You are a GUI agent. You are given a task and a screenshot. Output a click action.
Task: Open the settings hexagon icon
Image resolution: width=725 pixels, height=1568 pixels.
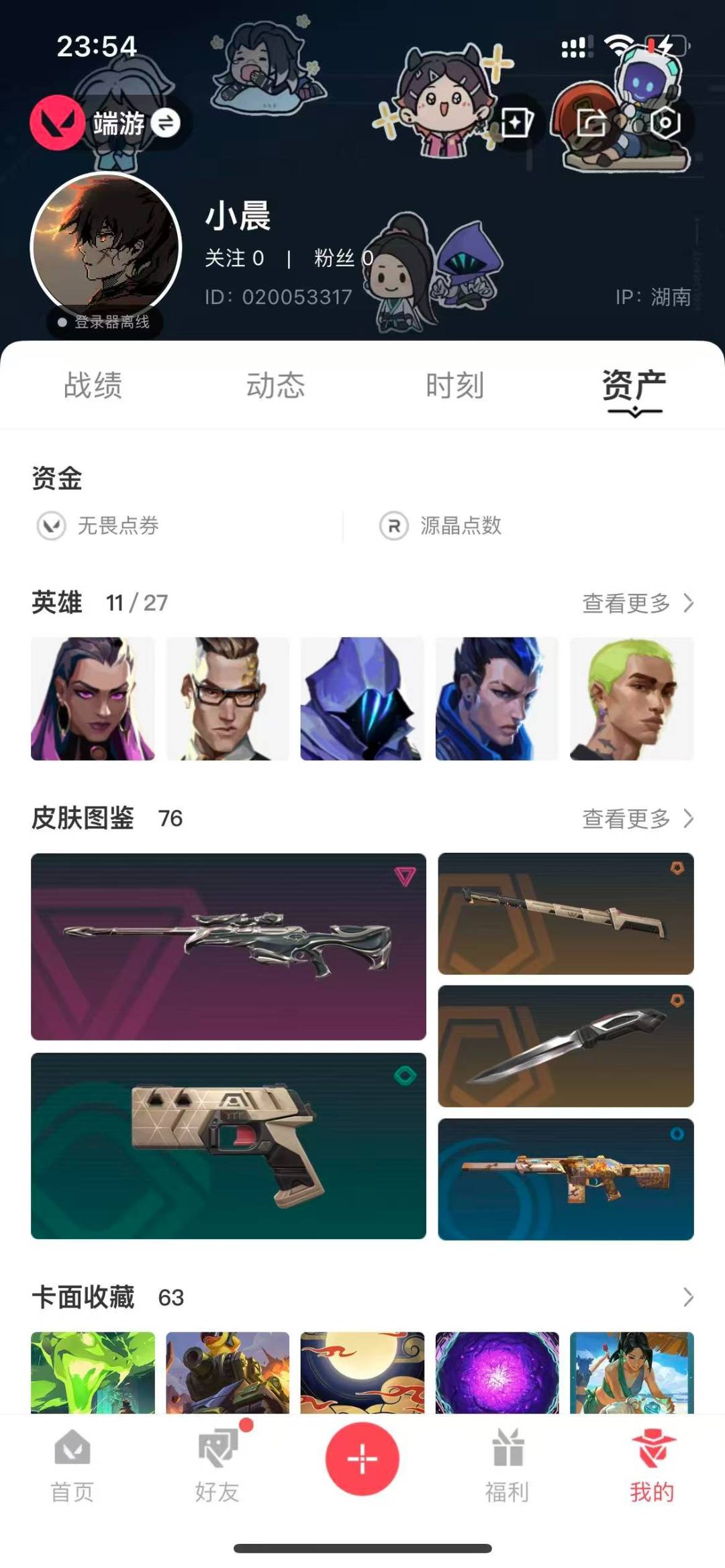point(665,123)
